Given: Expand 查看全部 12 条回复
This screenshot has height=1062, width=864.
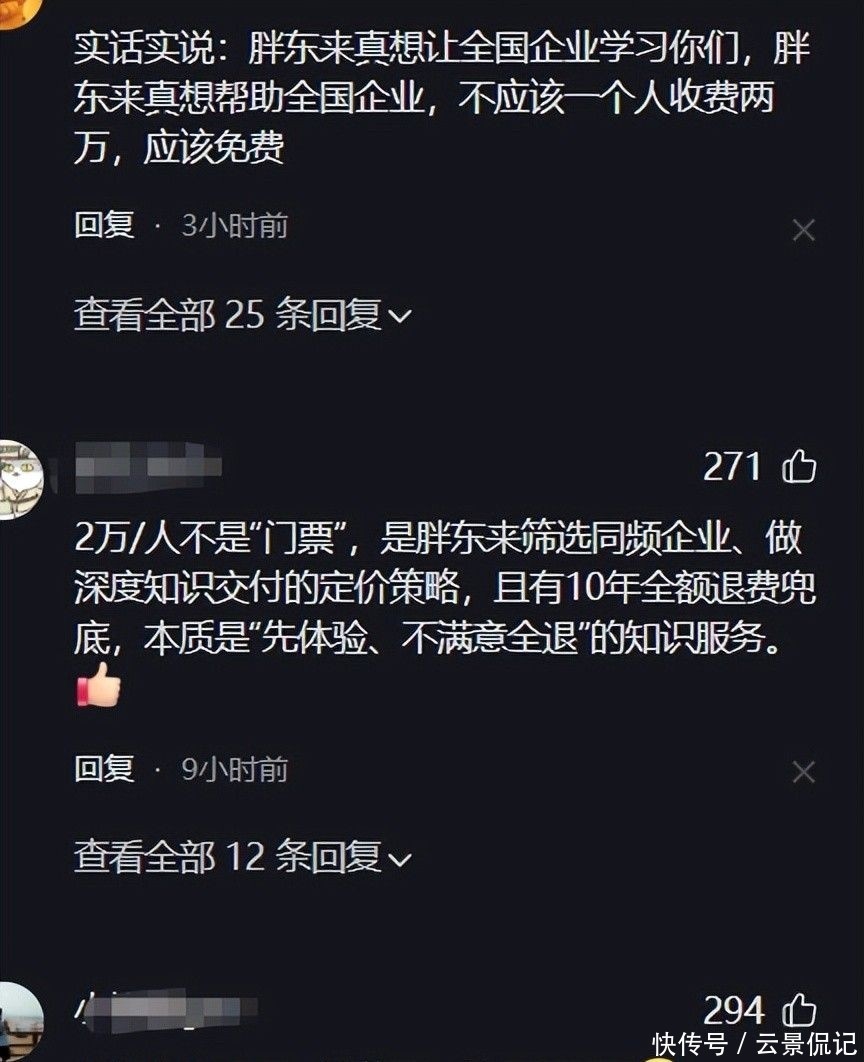Looking at the screenshot, I should coord(242,857).
